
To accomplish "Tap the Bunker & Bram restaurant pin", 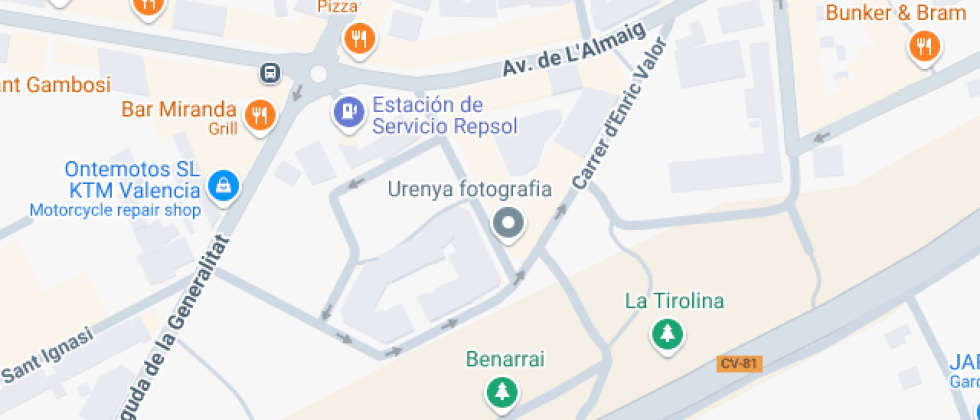I will (x=925, y=46).
